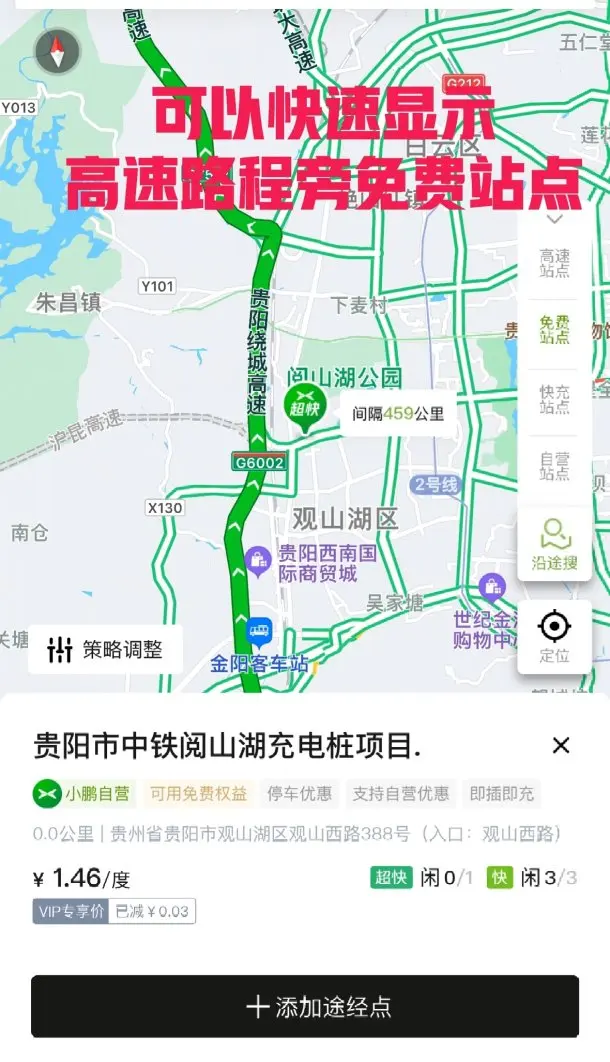Image resolution: width=610 pixels, height=1062 pixels.
Task: Show 快充站点 stations
Action: (x=554, y=399)
